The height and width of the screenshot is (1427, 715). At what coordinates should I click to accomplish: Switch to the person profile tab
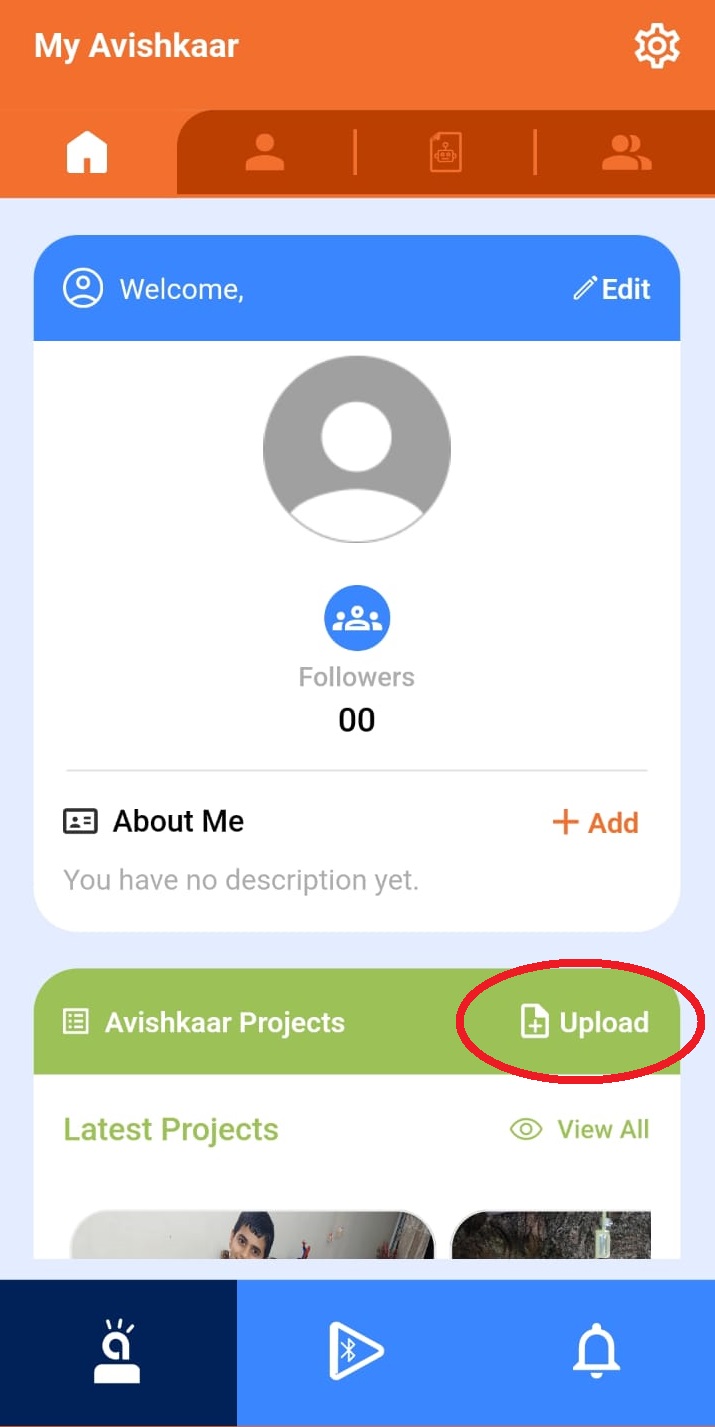click(x=265, y=152)
